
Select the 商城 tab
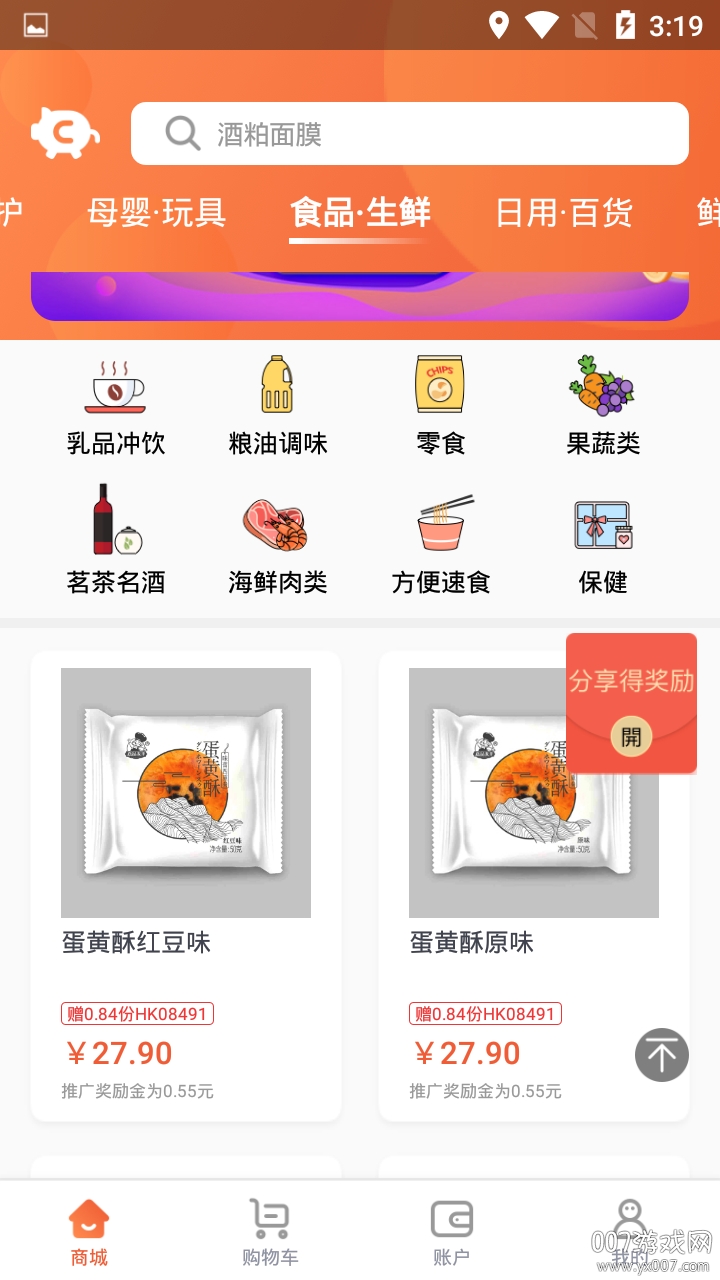(x=89, y=1232)
